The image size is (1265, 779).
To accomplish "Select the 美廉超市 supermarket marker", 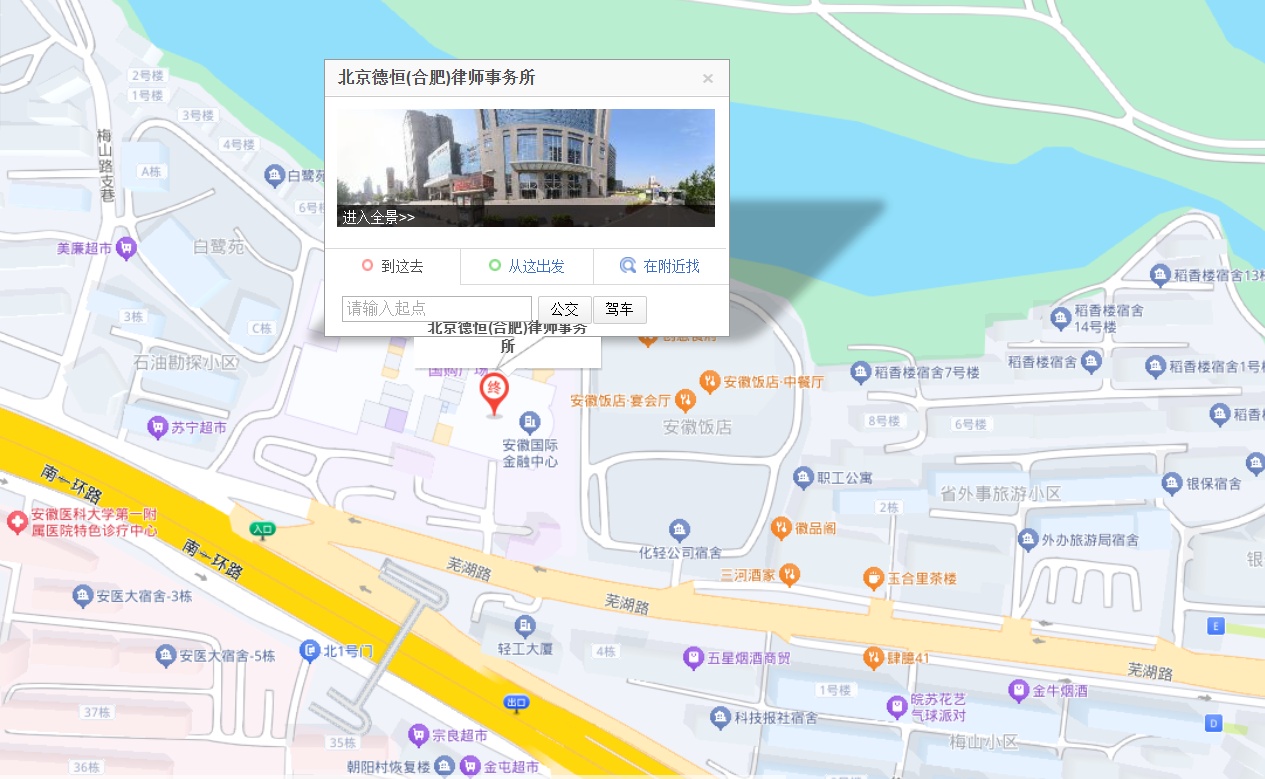I will [x=126, y=247].
